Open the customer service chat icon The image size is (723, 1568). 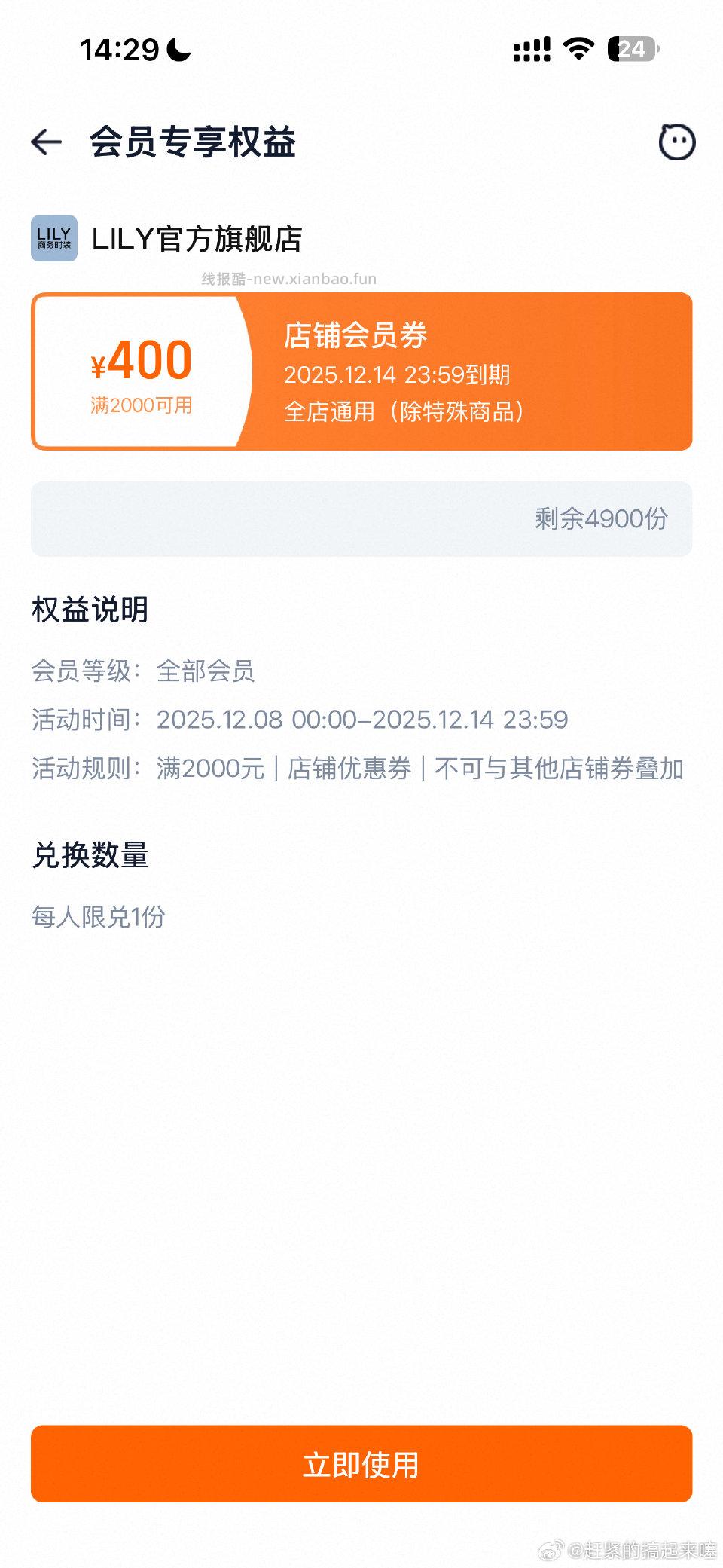pos(676,142)
